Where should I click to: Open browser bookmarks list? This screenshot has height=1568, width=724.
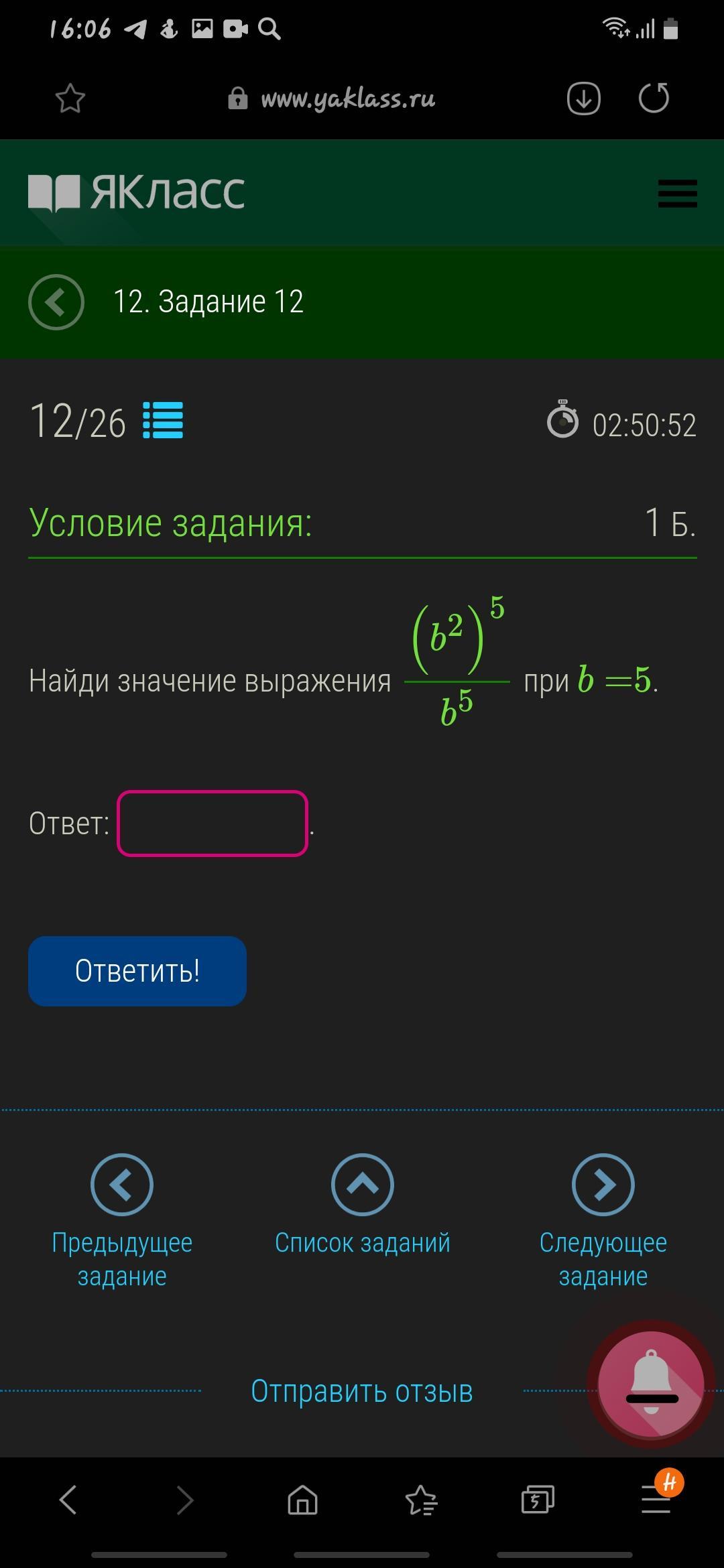click(x=421, y=1500)
